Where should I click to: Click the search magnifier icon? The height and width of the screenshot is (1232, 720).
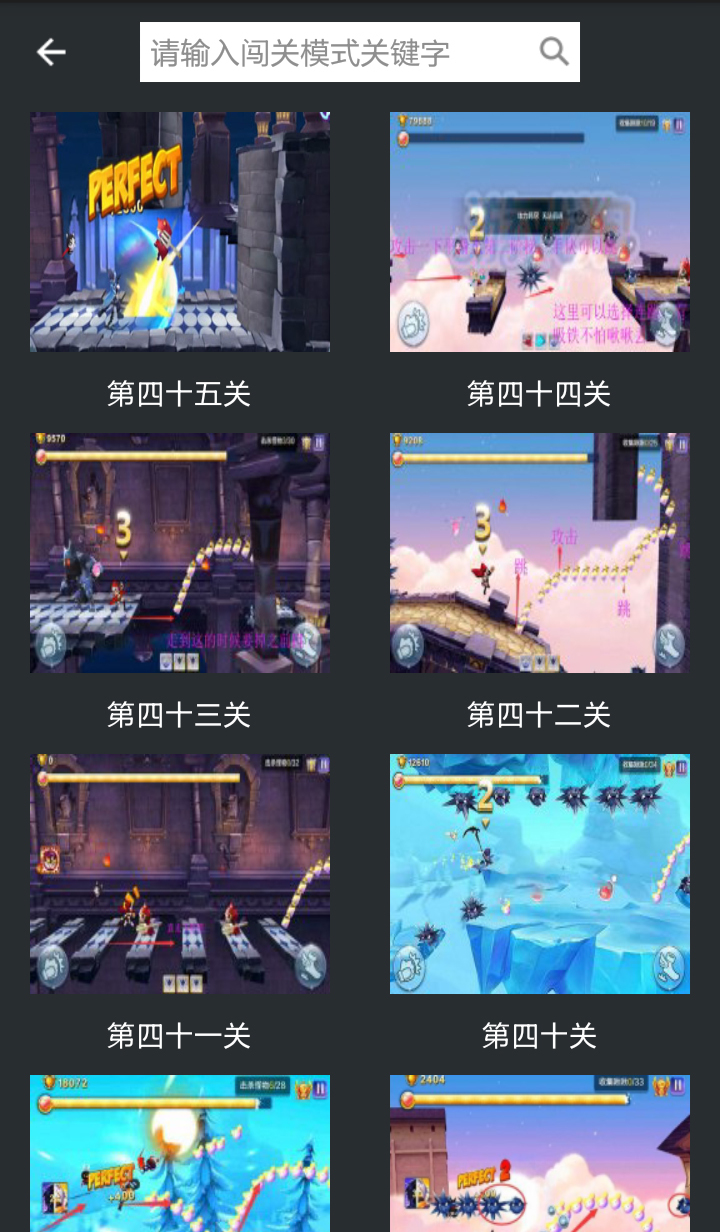[553, 51]
